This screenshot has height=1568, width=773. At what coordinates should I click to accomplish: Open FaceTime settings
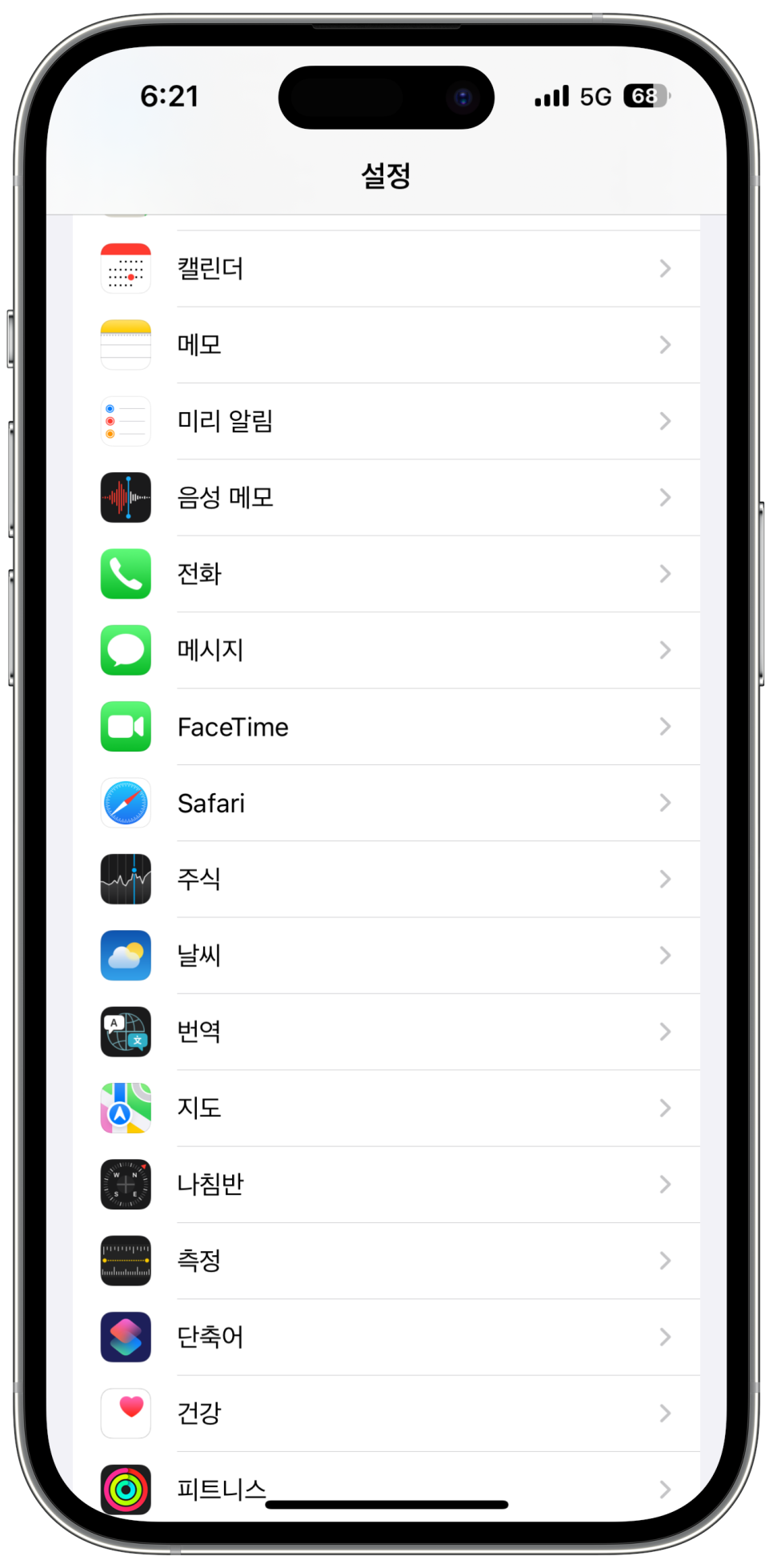click(386, 727)
